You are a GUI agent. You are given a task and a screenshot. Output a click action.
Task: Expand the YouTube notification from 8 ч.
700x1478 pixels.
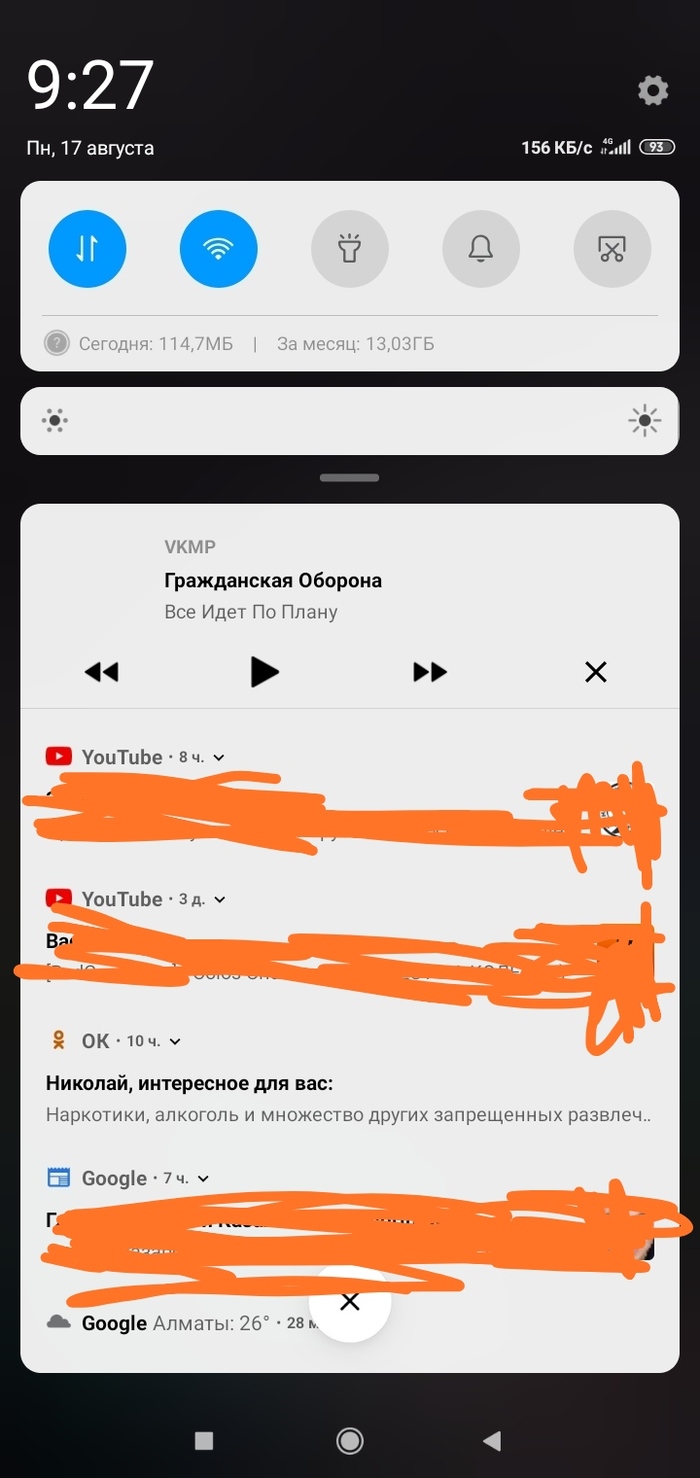coord(219,758)
